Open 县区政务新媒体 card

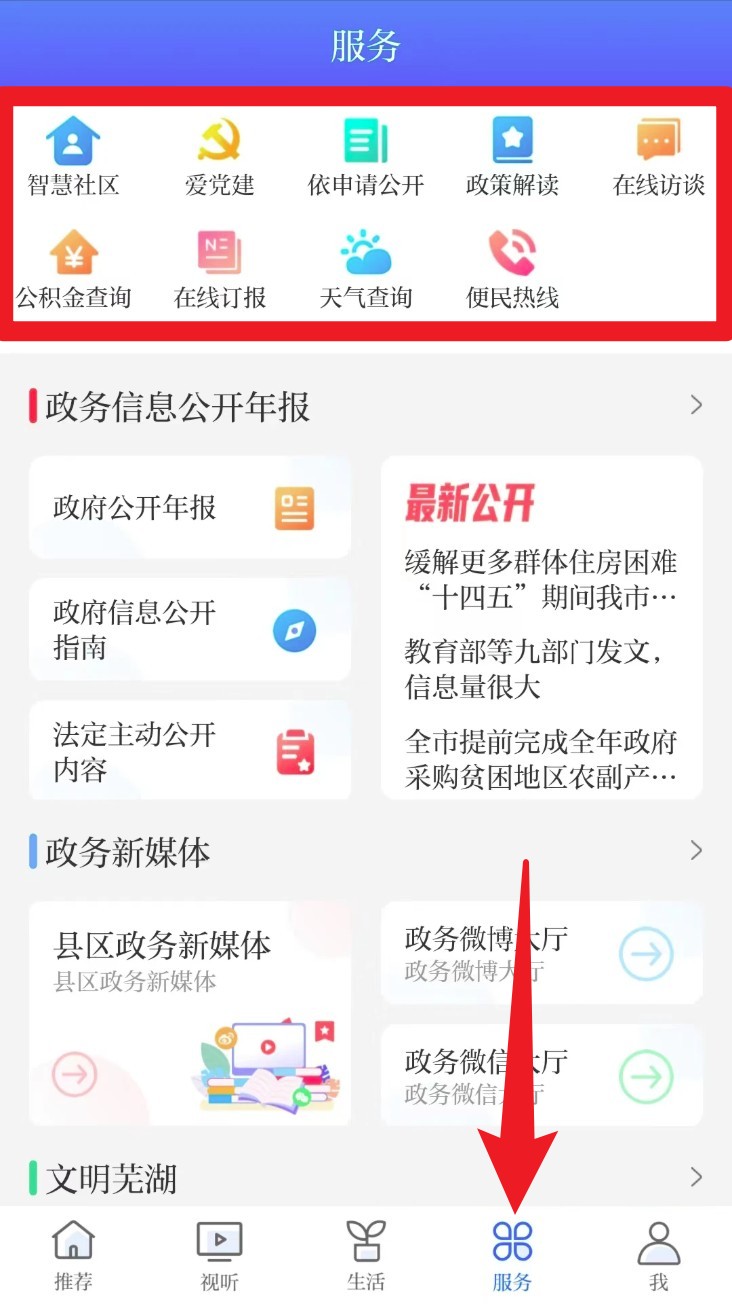click(x=190, y=1012)
